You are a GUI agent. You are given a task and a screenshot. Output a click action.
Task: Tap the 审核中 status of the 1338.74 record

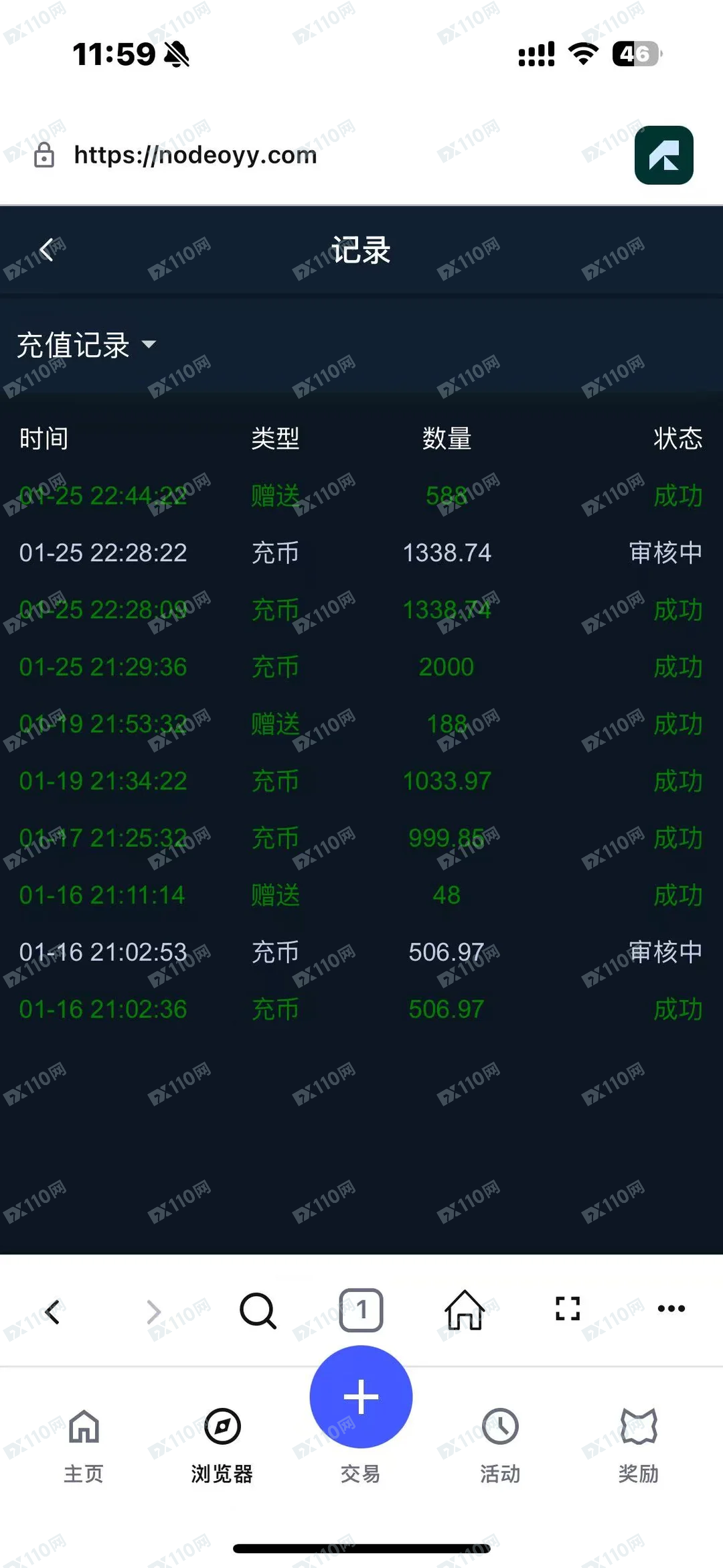[663, 553]
